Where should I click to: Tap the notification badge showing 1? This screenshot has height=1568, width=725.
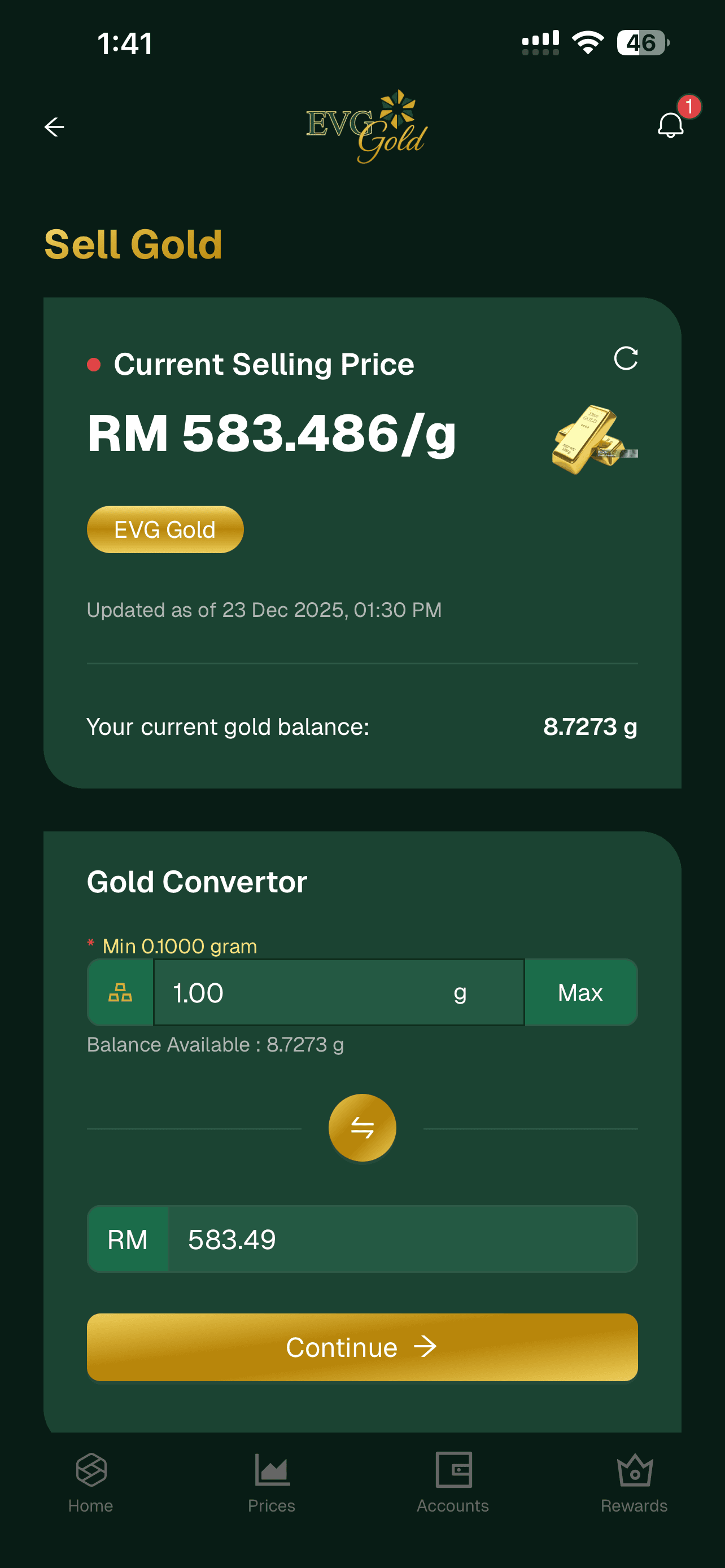pyautogui.click(x=689, y=106)
